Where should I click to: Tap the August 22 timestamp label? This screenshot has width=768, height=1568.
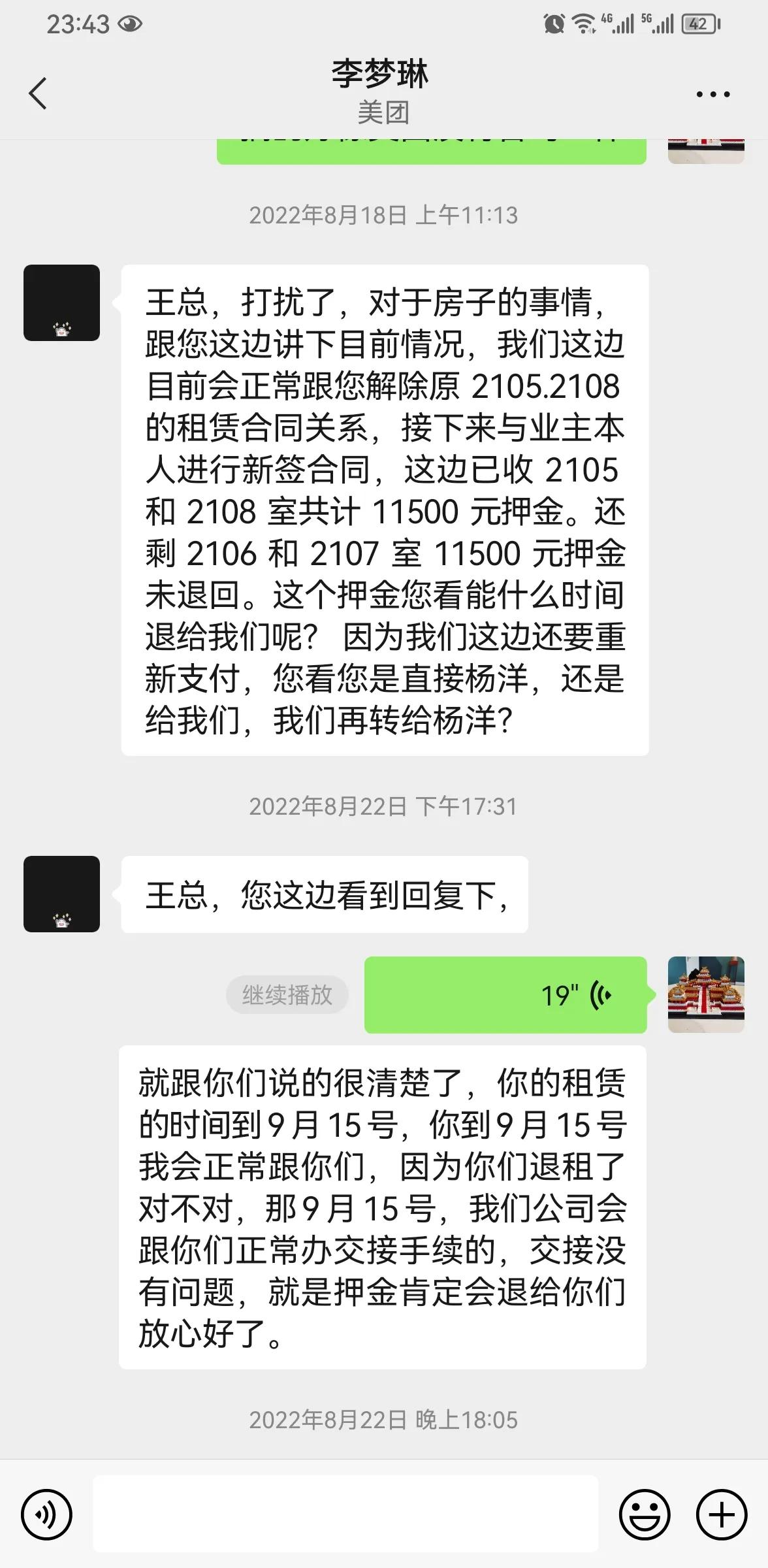[384, 806]
